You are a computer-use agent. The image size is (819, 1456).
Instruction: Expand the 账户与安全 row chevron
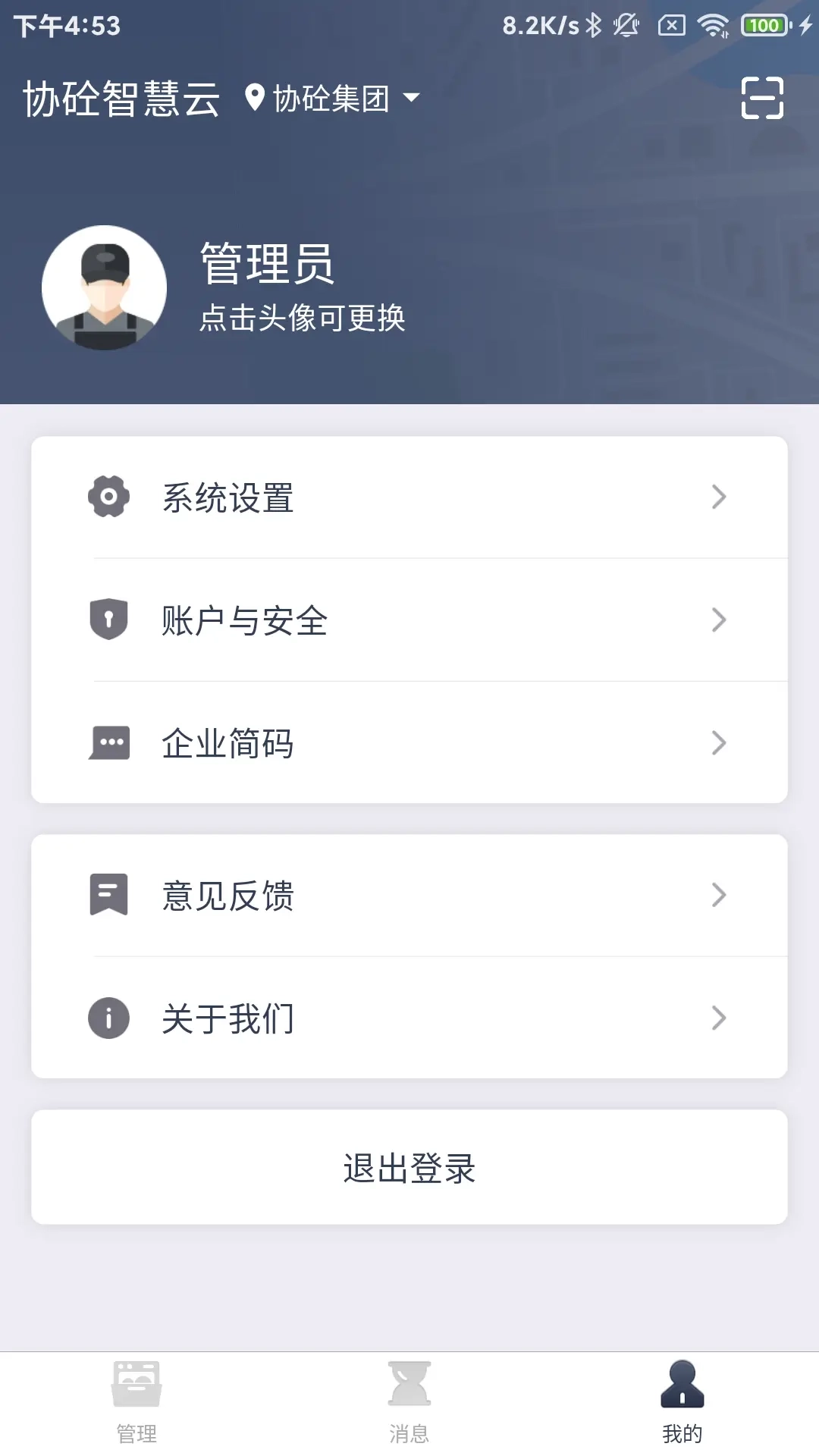point(718,620)
